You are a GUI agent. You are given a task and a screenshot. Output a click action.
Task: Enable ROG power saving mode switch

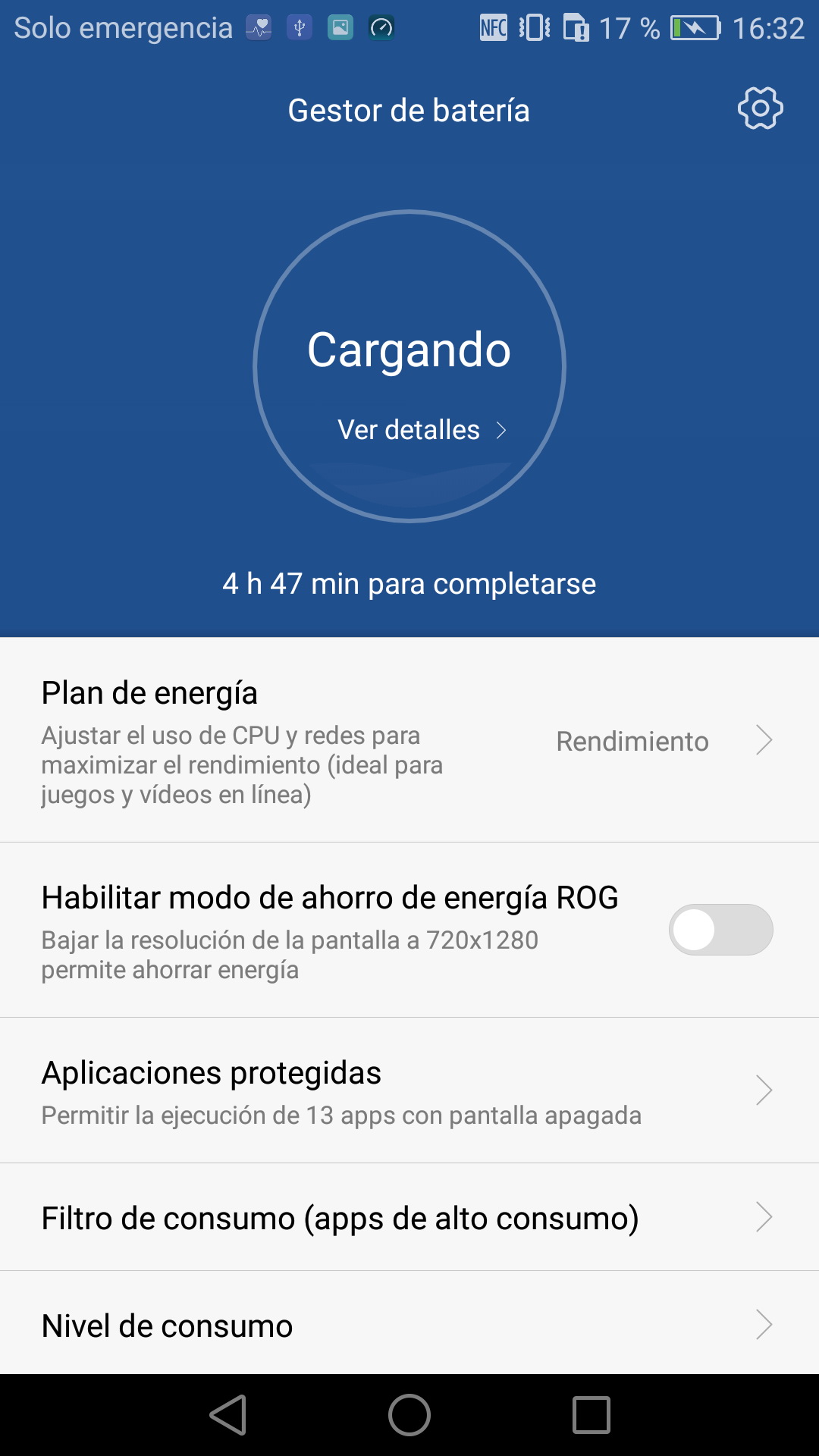(720, 930)
